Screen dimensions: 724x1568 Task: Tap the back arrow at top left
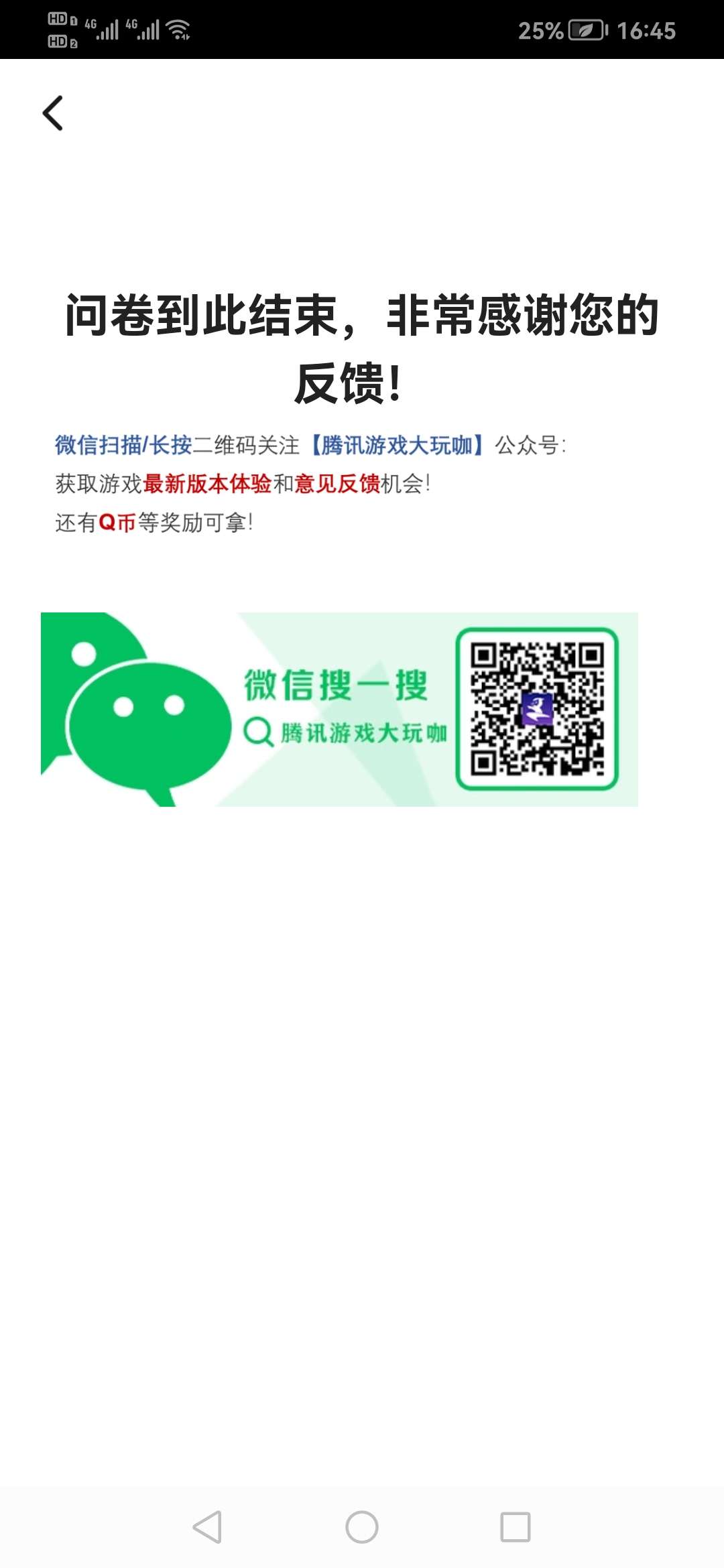52,113
